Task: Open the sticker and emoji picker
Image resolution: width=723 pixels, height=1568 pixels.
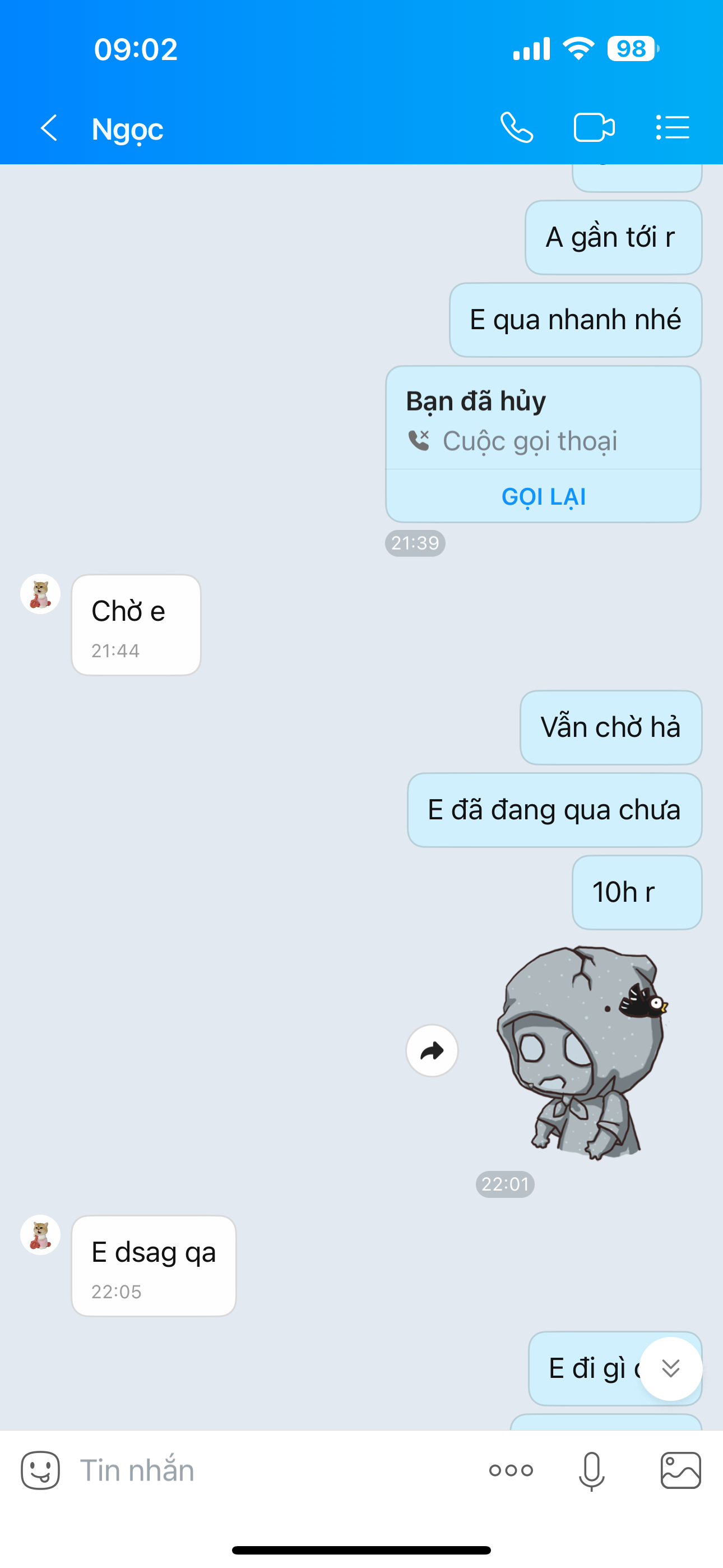Action: (41, 1470)
